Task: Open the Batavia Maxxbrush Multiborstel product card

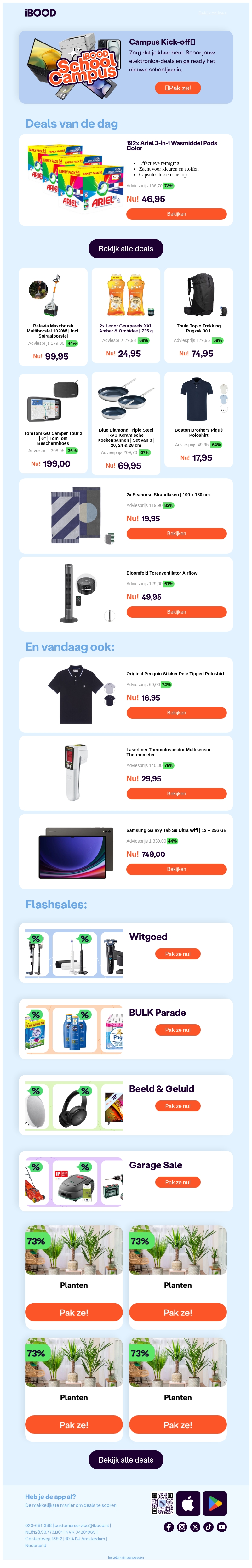Action: [x=53, y=316]
